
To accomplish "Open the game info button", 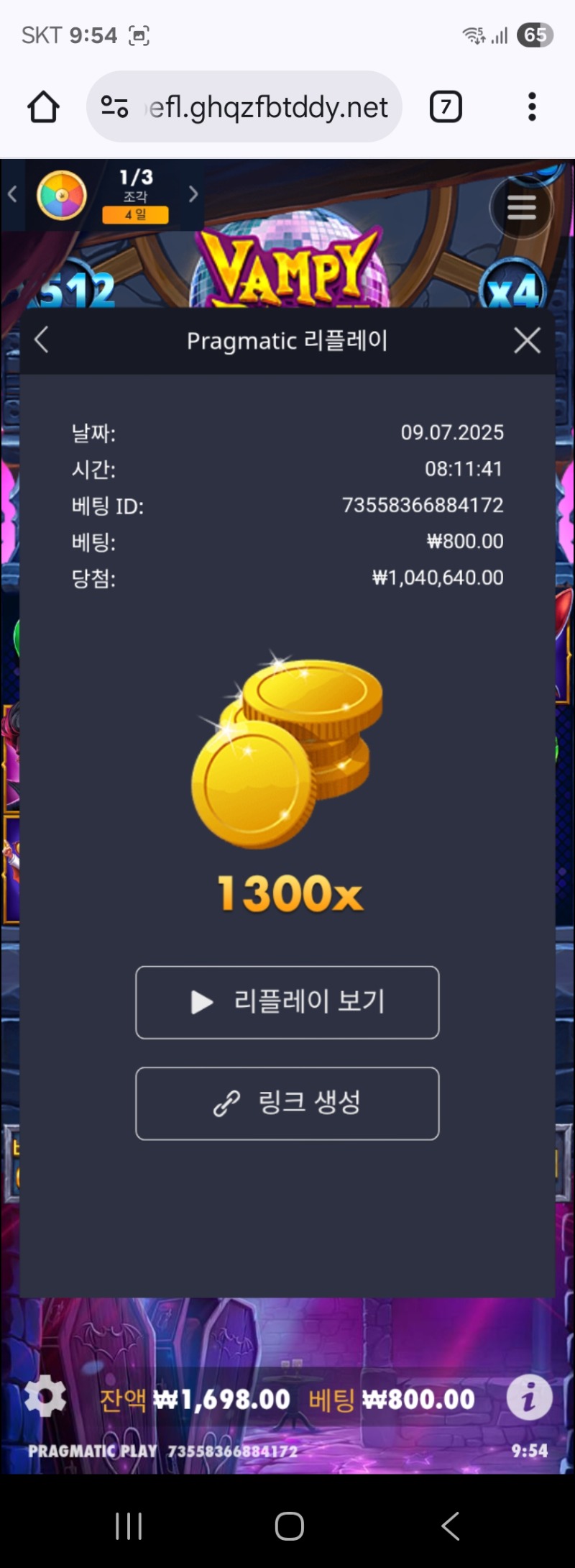I will pyautogui.click(x=529, y=1398).
